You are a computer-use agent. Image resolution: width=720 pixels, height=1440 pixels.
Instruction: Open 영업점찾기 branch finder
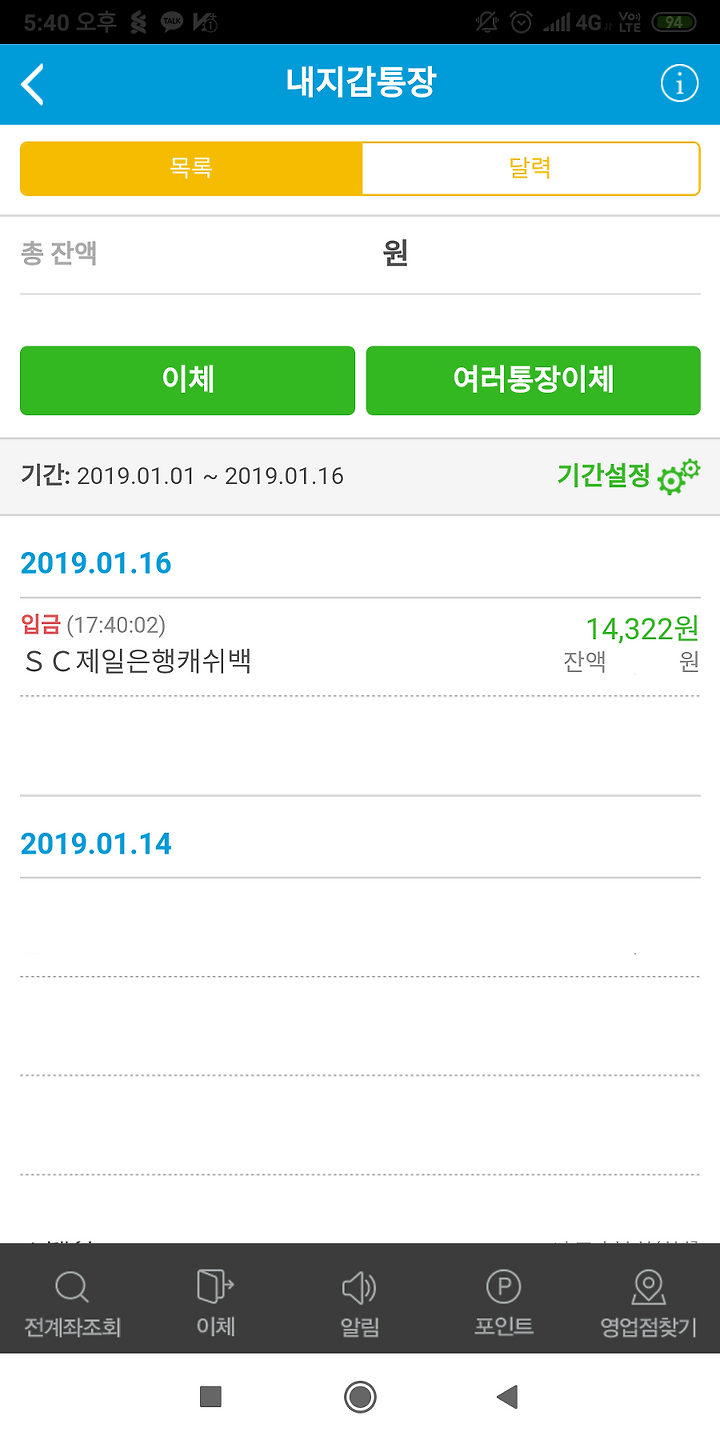pos(648,1303)
